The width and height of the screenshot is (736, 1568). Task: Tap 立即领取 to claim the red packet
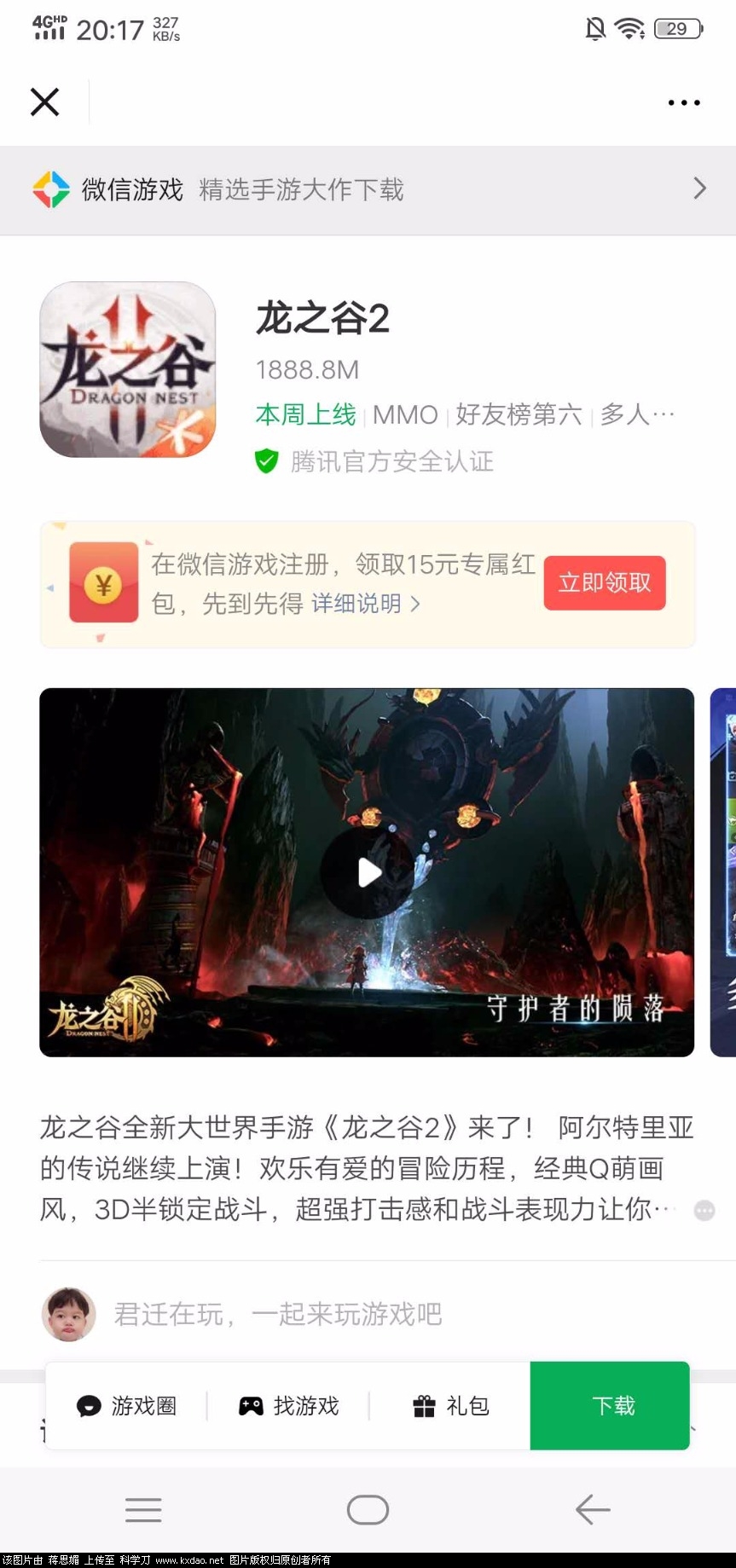pyautogui.click(x=604, y=583)
